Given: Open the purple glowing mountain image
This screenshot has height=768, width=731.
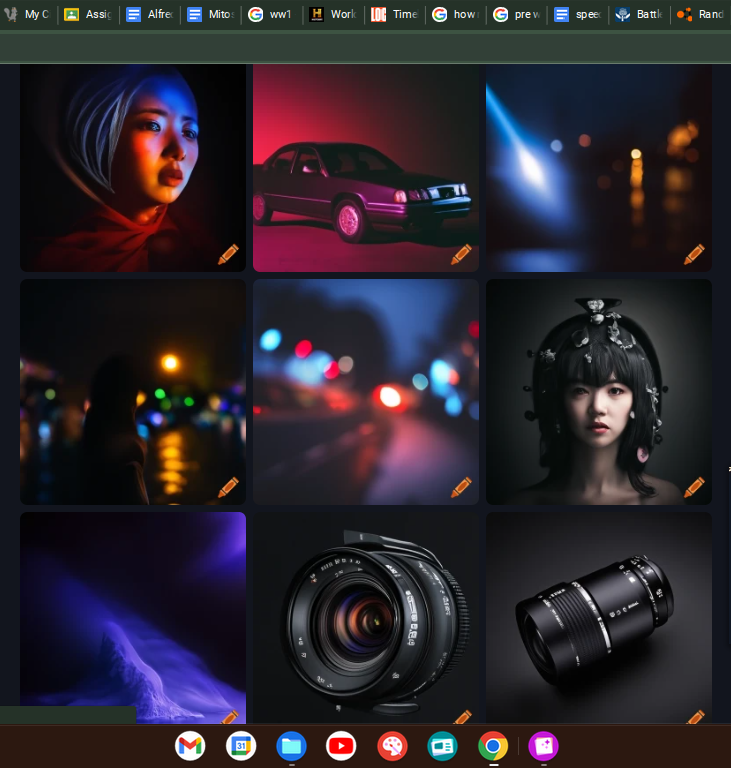Looking at the screenshot, I should tap(132, 610).
